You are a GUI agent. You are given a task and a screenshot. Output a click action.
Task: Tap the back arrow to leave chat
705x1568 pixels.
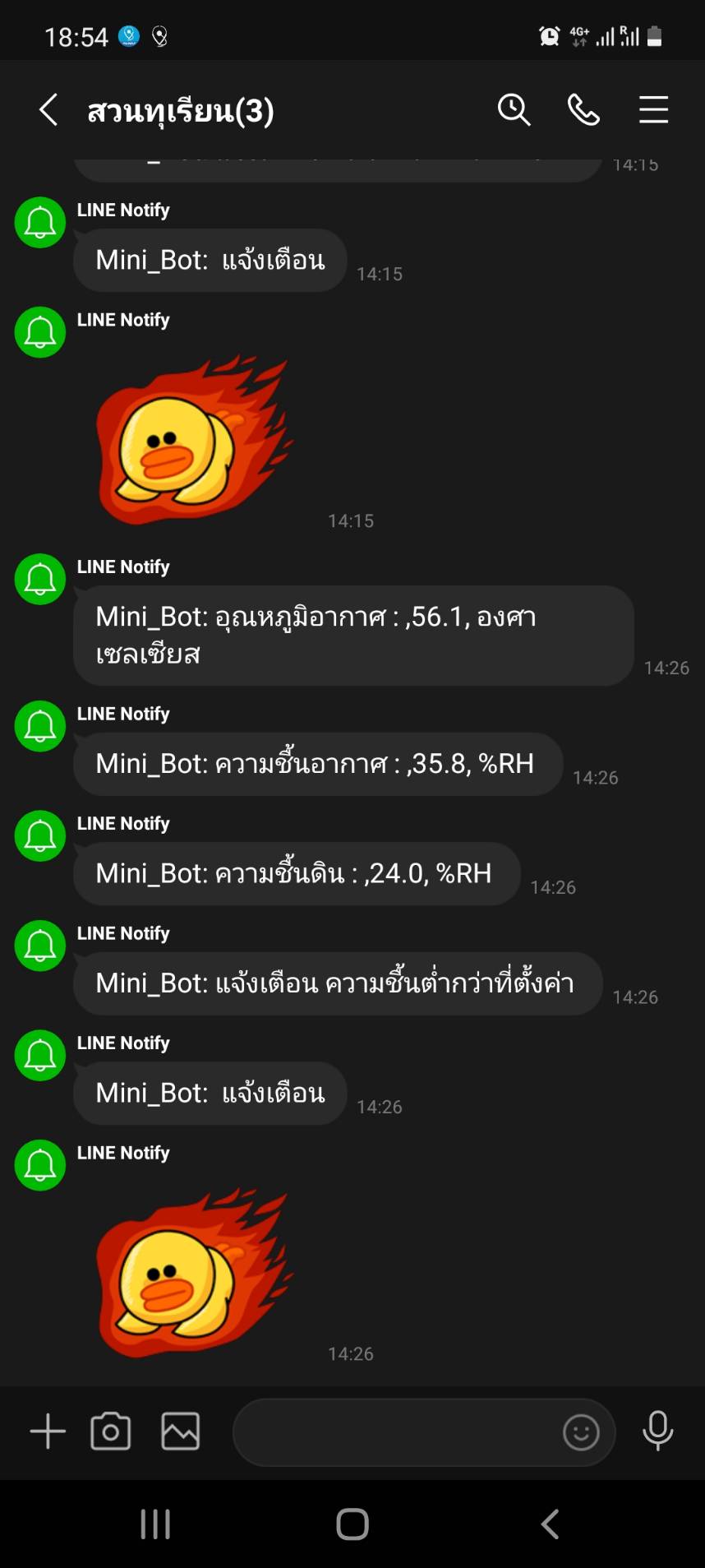click(x=47, y=109)
